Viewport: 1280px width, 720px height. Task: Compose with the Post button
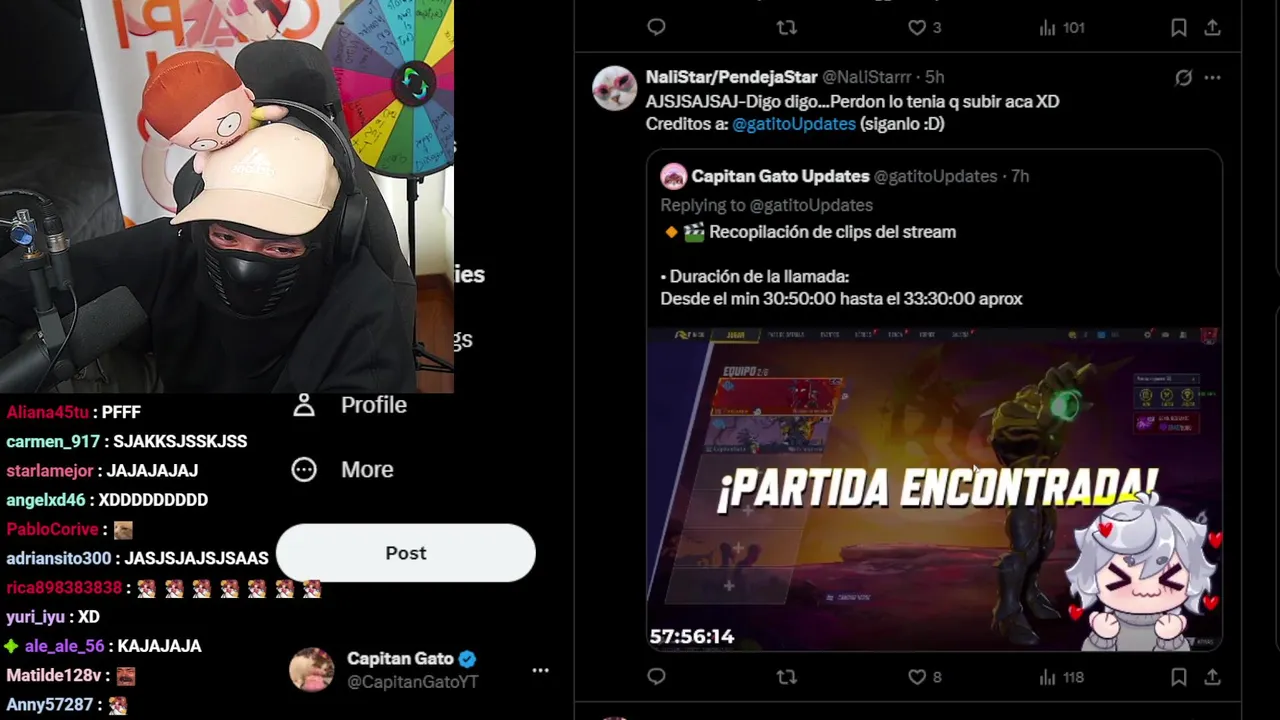(406, 553)
